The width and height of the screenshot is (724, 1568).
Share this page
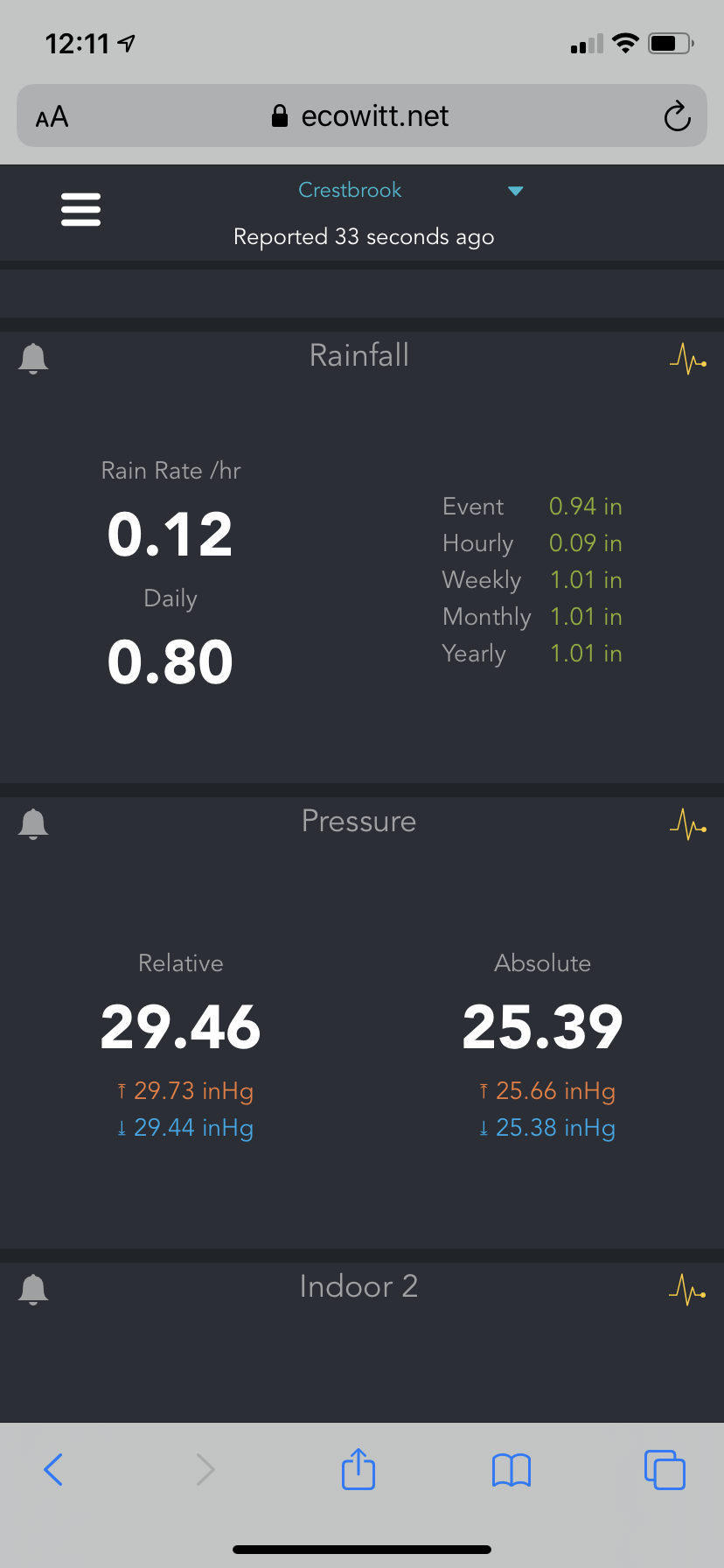[x=359, y=1468]
